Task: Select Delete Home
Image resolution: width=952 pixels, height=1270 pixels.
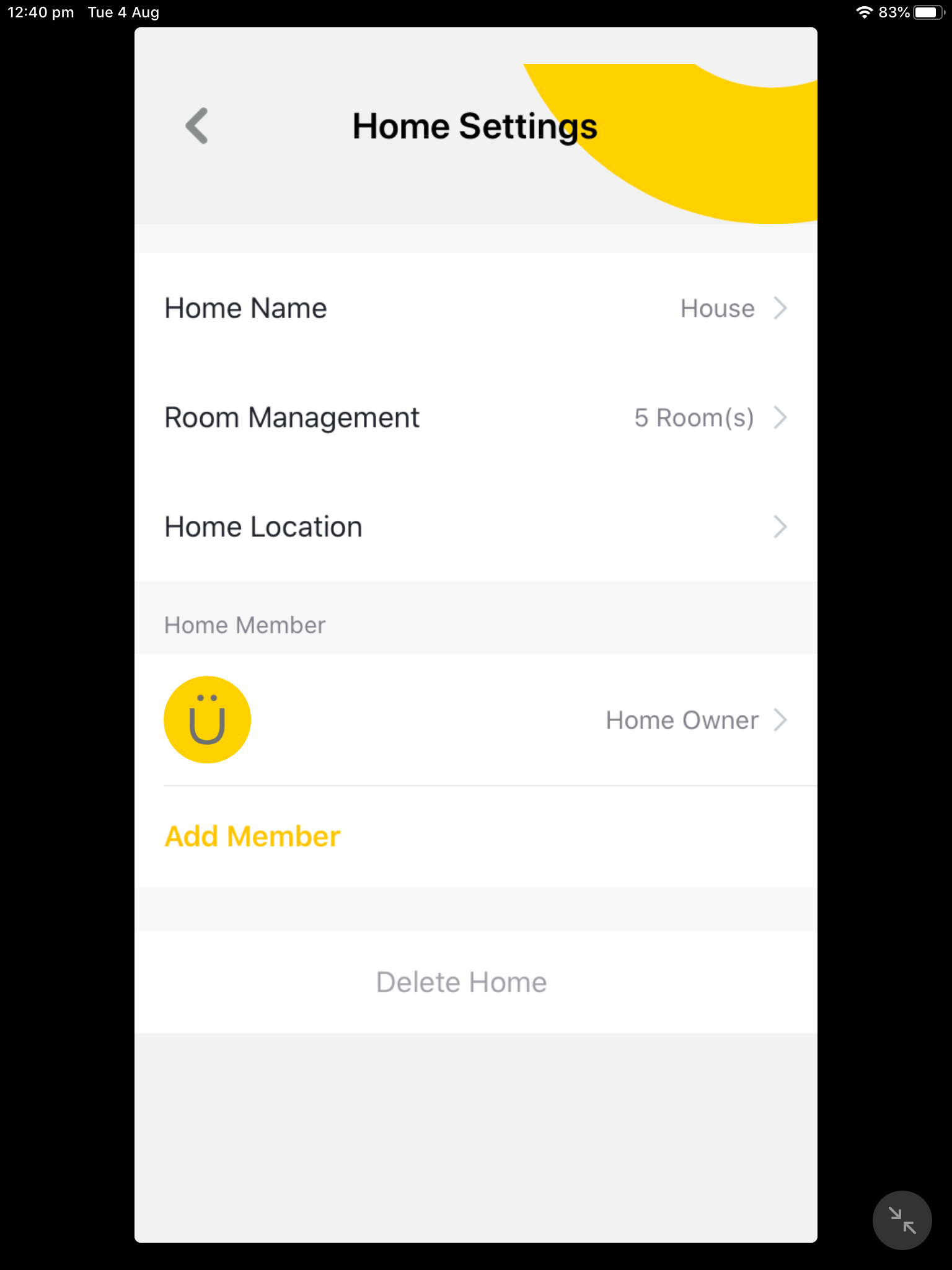Action: click(x=462, y=982)
